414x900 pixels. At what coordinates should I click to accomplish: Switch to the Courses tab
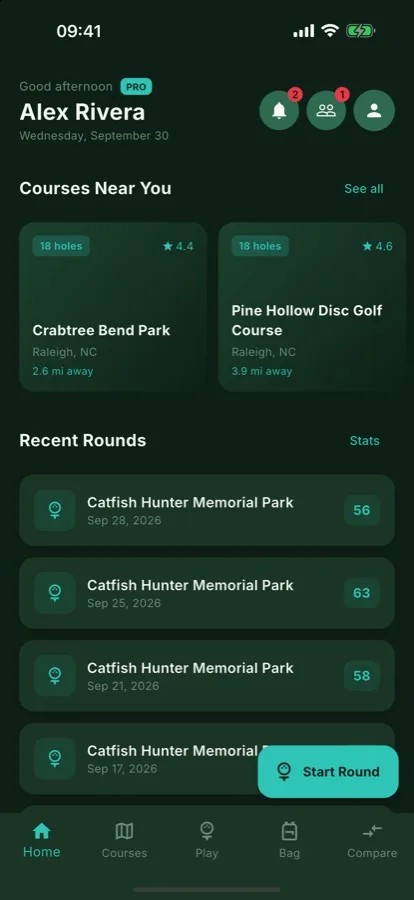pos(124,840)
